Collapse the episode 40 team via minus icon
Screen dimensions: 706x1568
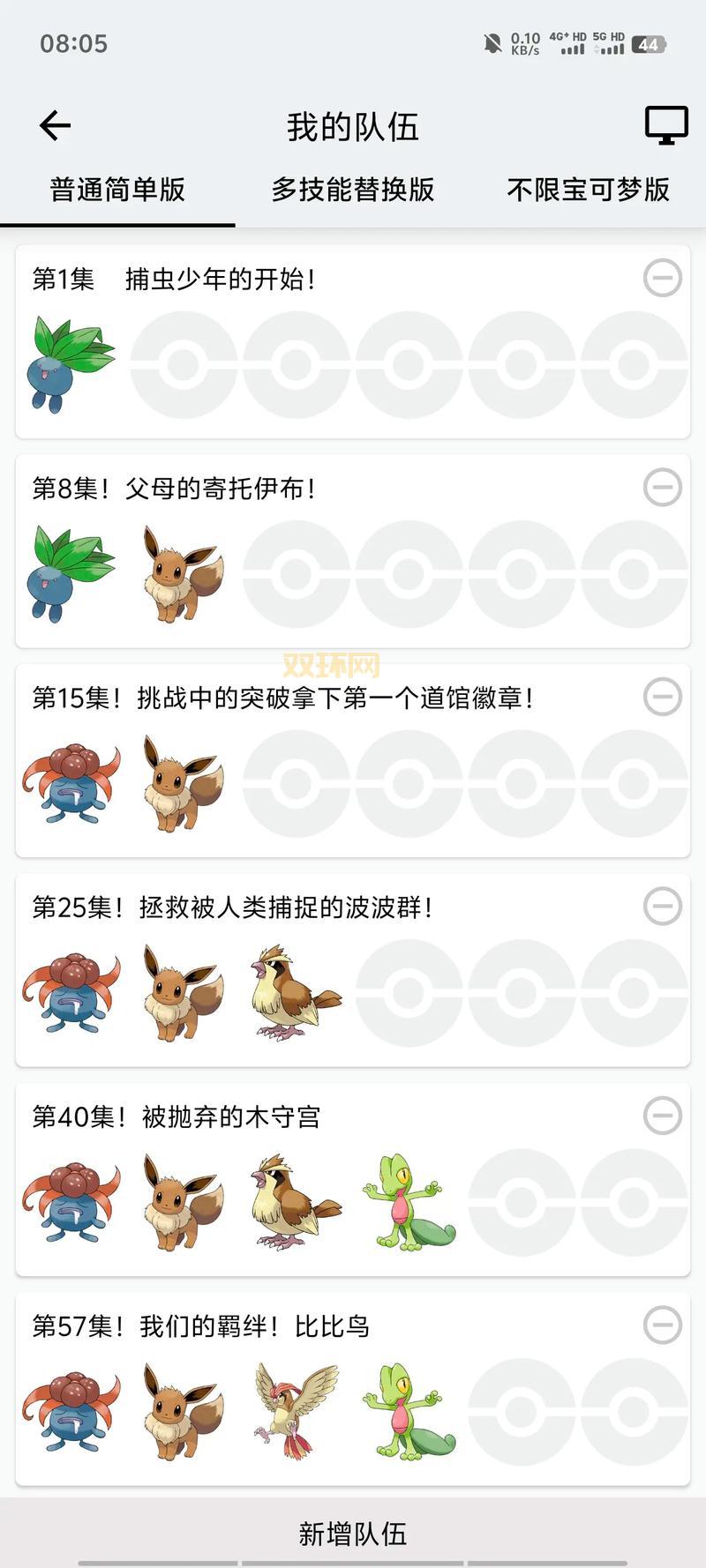[x=662, y=1116]
